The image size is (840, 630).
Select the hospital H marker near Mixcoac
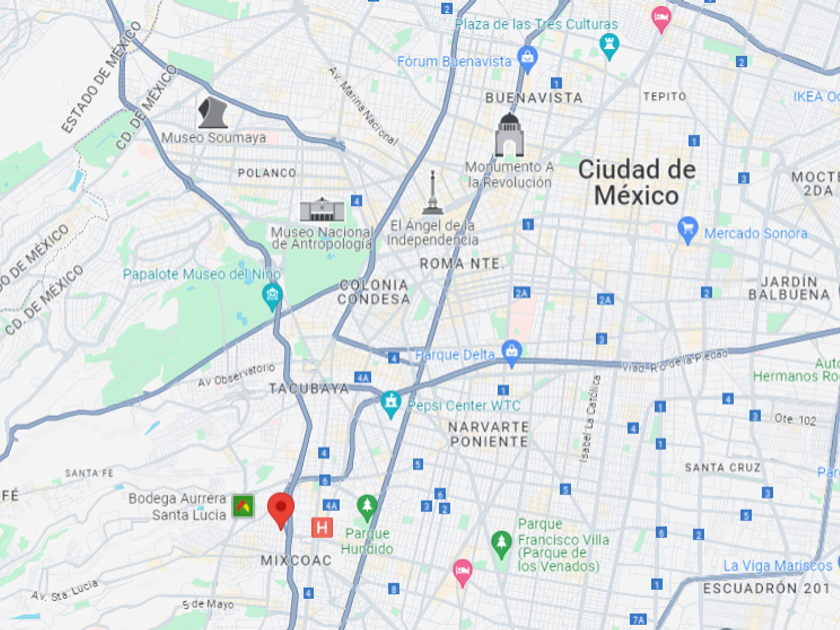(322, 528)
